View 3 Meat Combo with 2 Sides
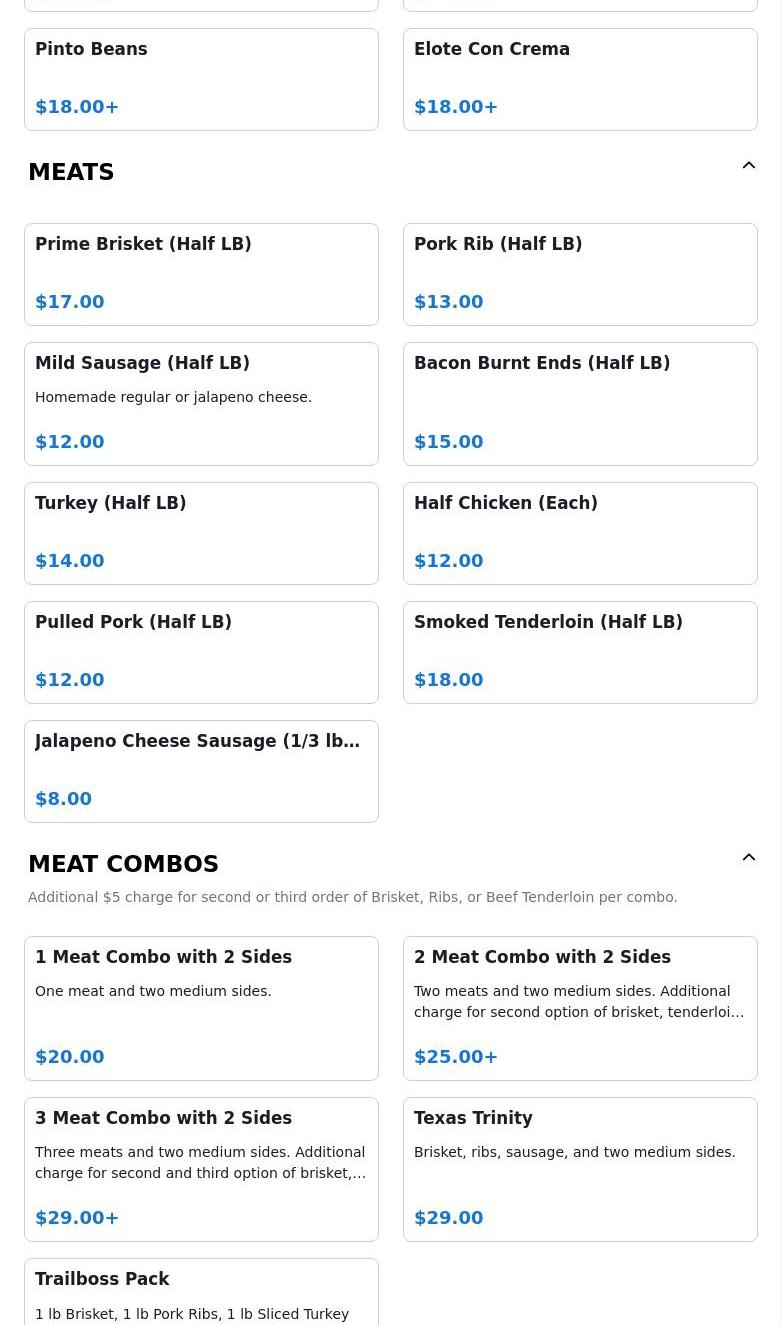The width and height of the screenshot is (782, 1325). coord(201,1169)
